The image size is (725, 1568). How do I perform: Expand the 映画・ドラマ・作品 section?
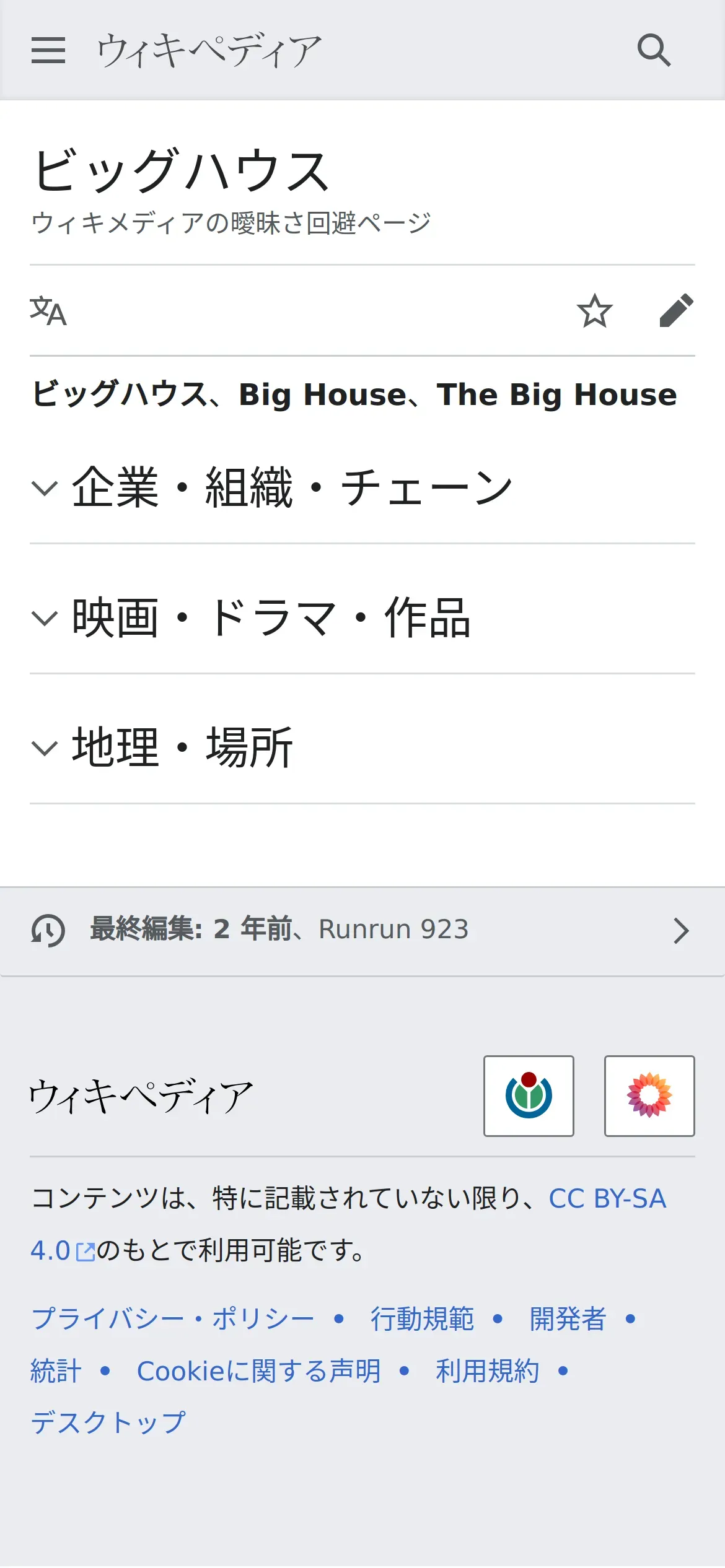click(362, 618)
